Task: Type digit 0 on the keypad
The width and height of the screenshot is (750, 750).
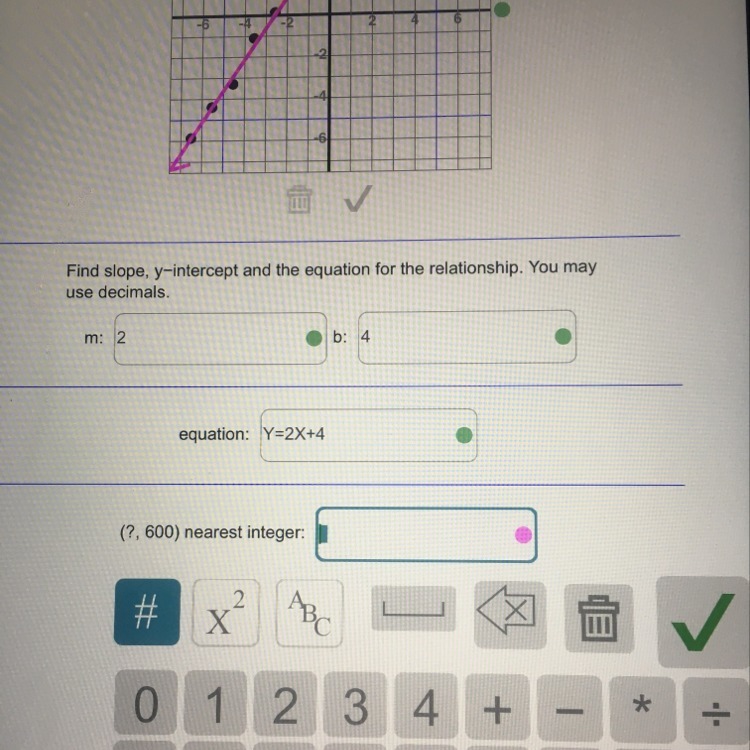Action: [x=146, y=706]
